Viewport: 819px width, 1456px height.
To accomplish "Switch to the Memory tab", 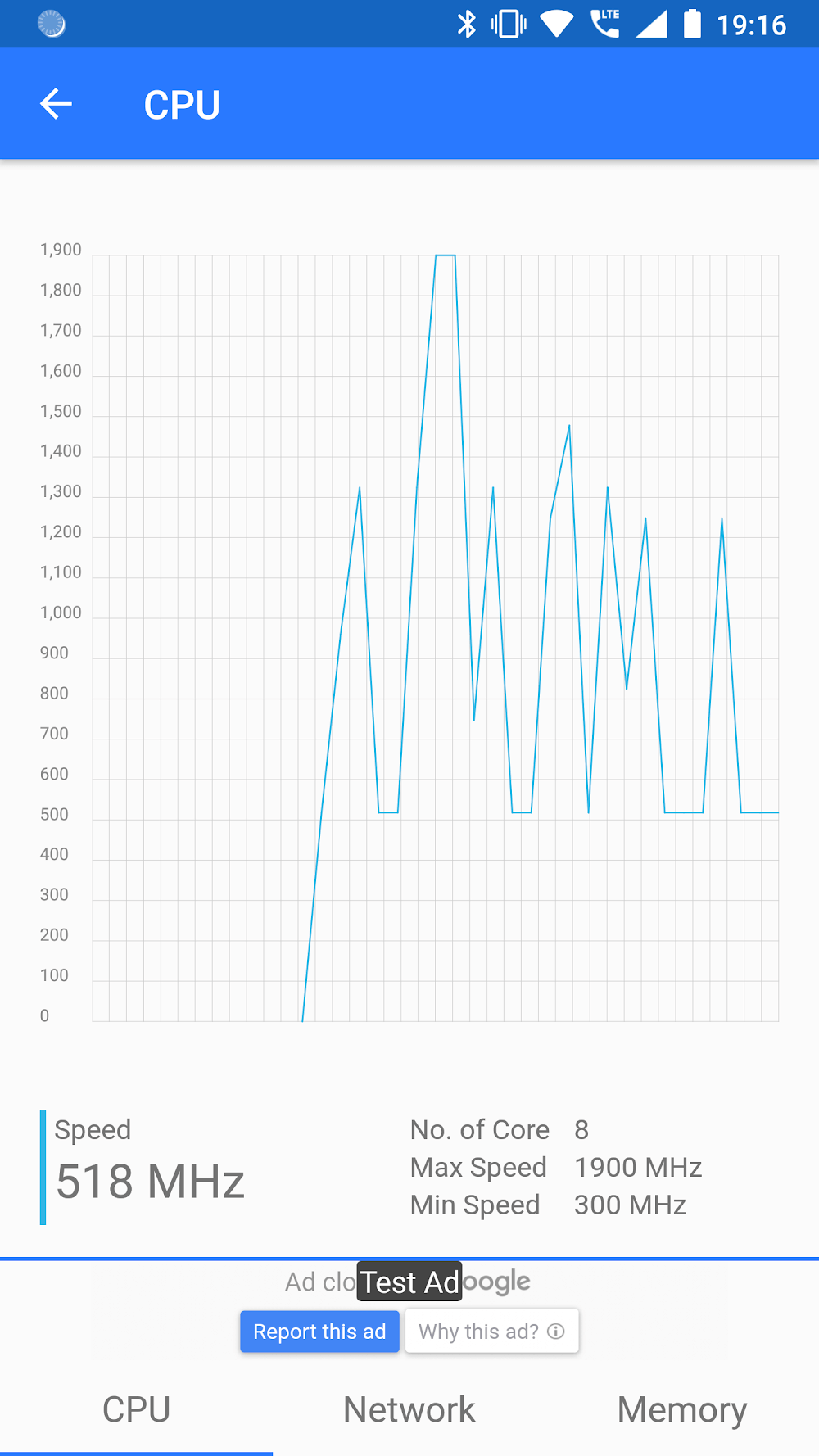I will click(681, 1409).
